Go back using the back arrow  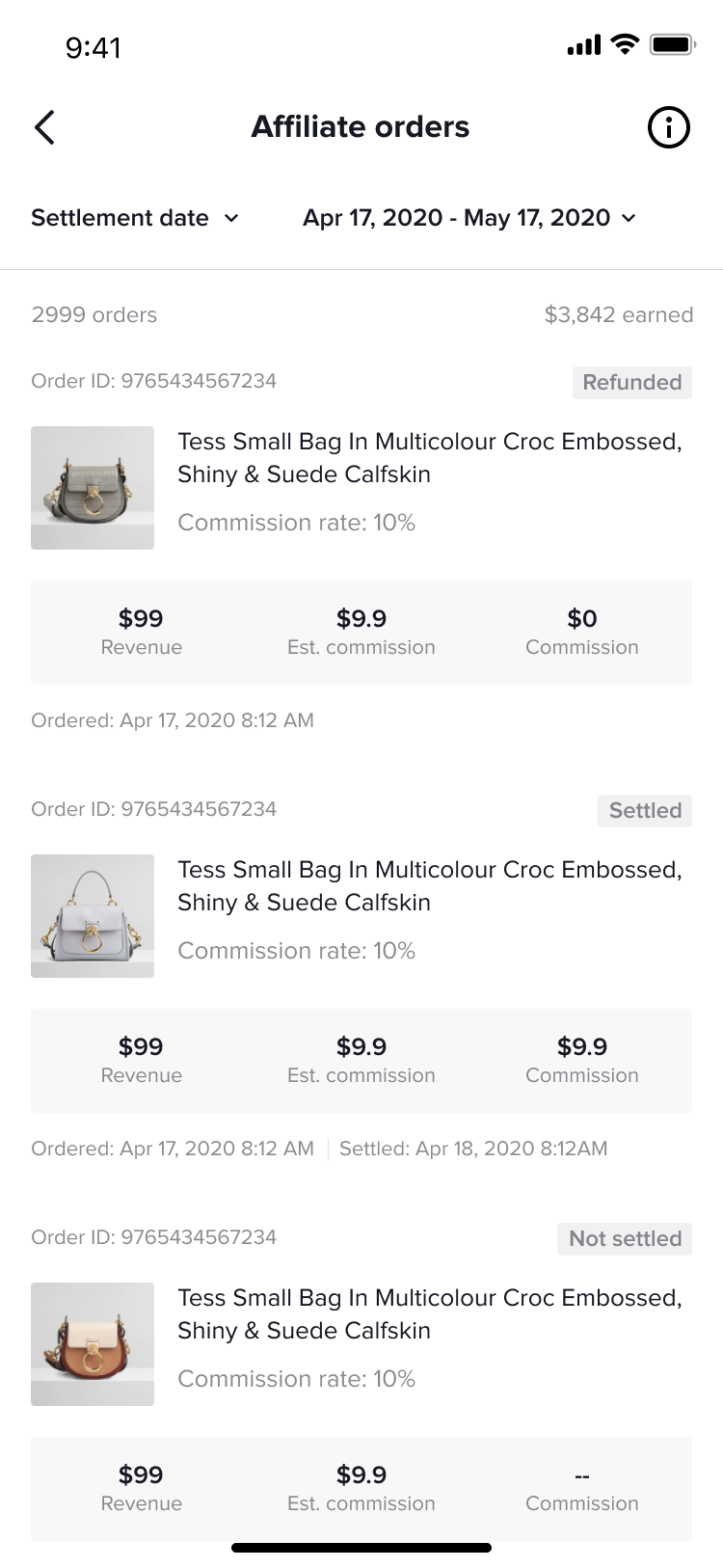click(x=44, y=127)
